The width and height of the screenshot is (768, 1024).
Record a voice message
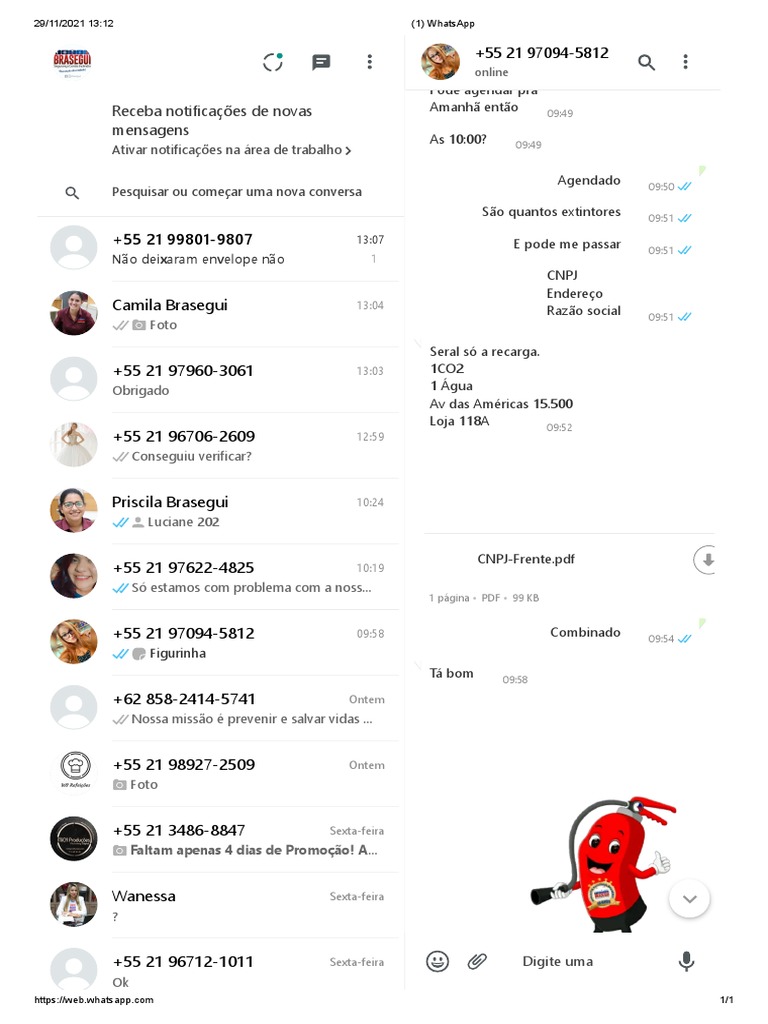[x=686, y=961]
